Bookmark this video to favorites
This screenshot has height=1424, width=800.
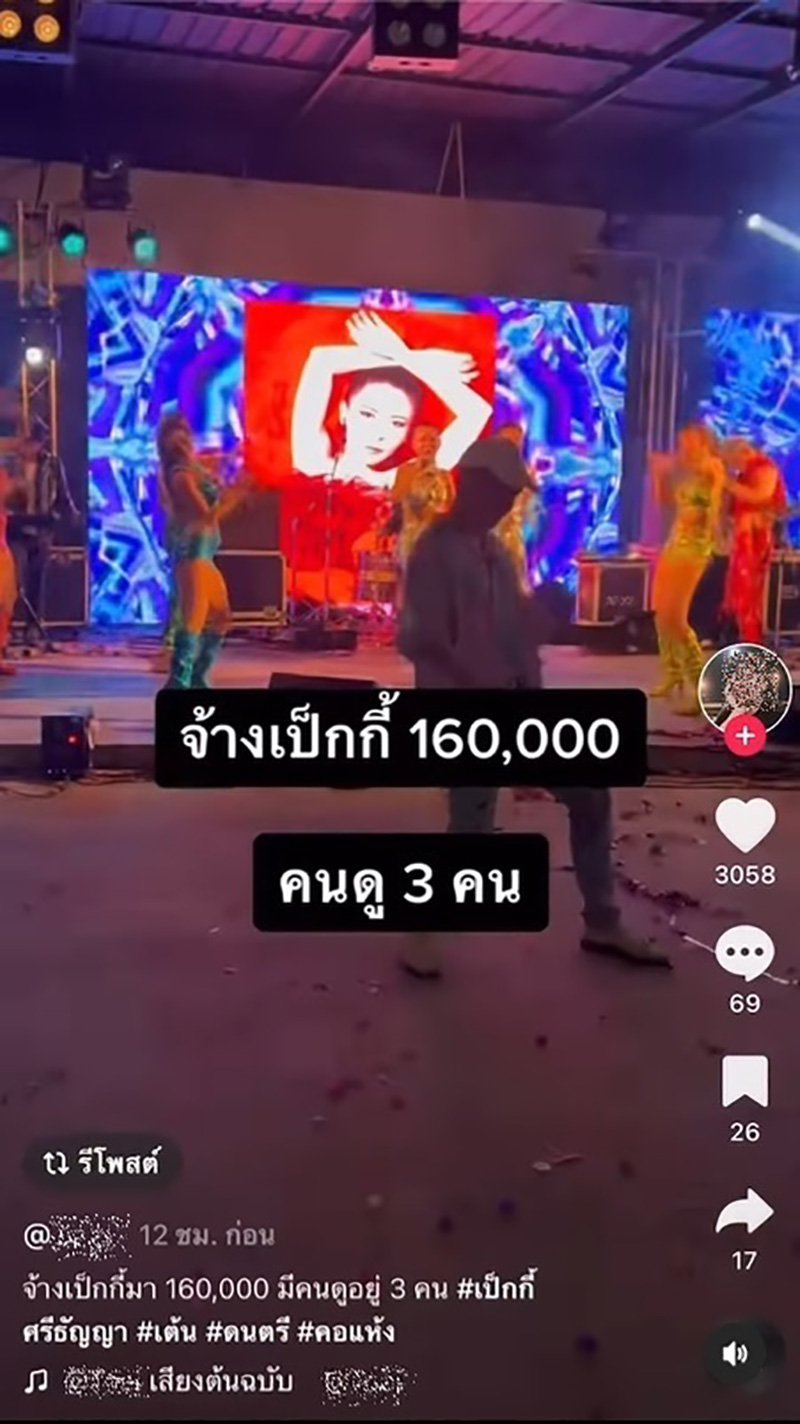pos(745,1082)
